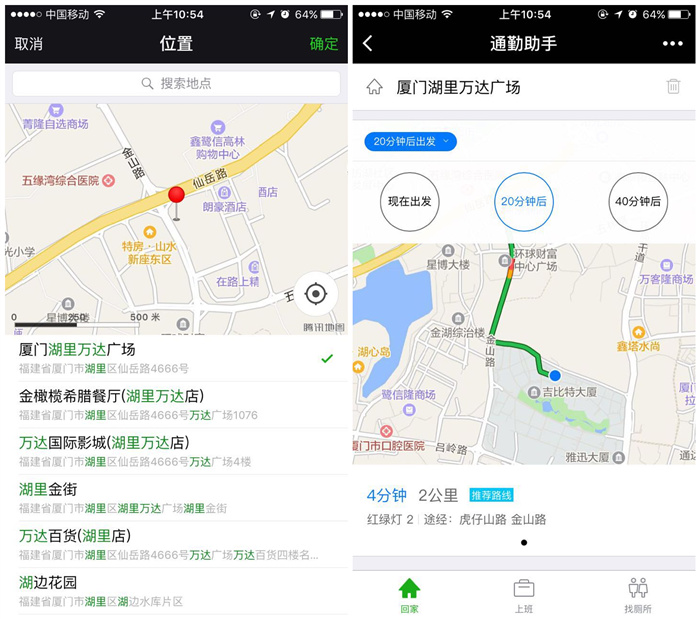This screenshot has width=700, height=619.
Task: Select 40分钟后 departure option
Action: point(638,201)
